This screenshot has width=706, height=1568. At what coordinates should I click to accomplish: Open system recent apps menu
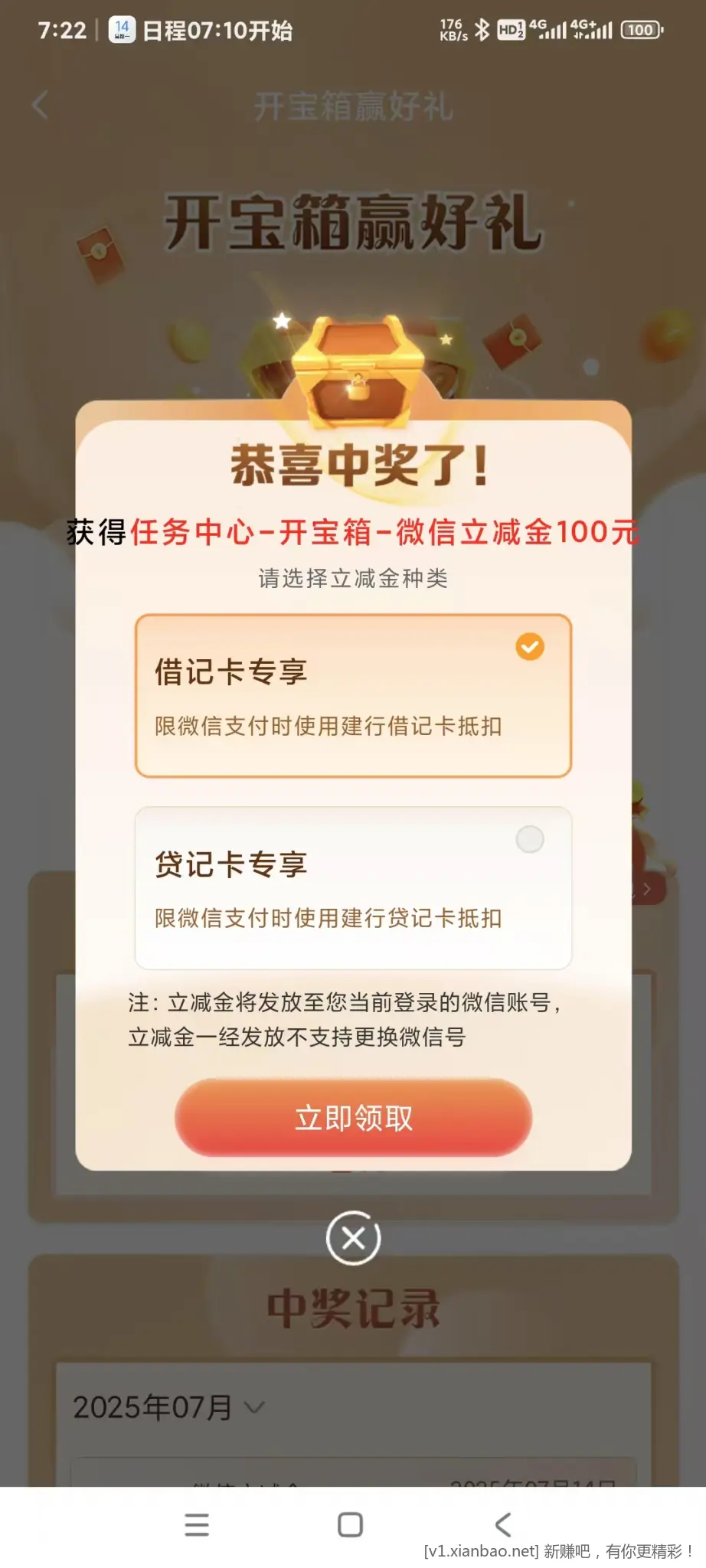[x=197, y=1524]
